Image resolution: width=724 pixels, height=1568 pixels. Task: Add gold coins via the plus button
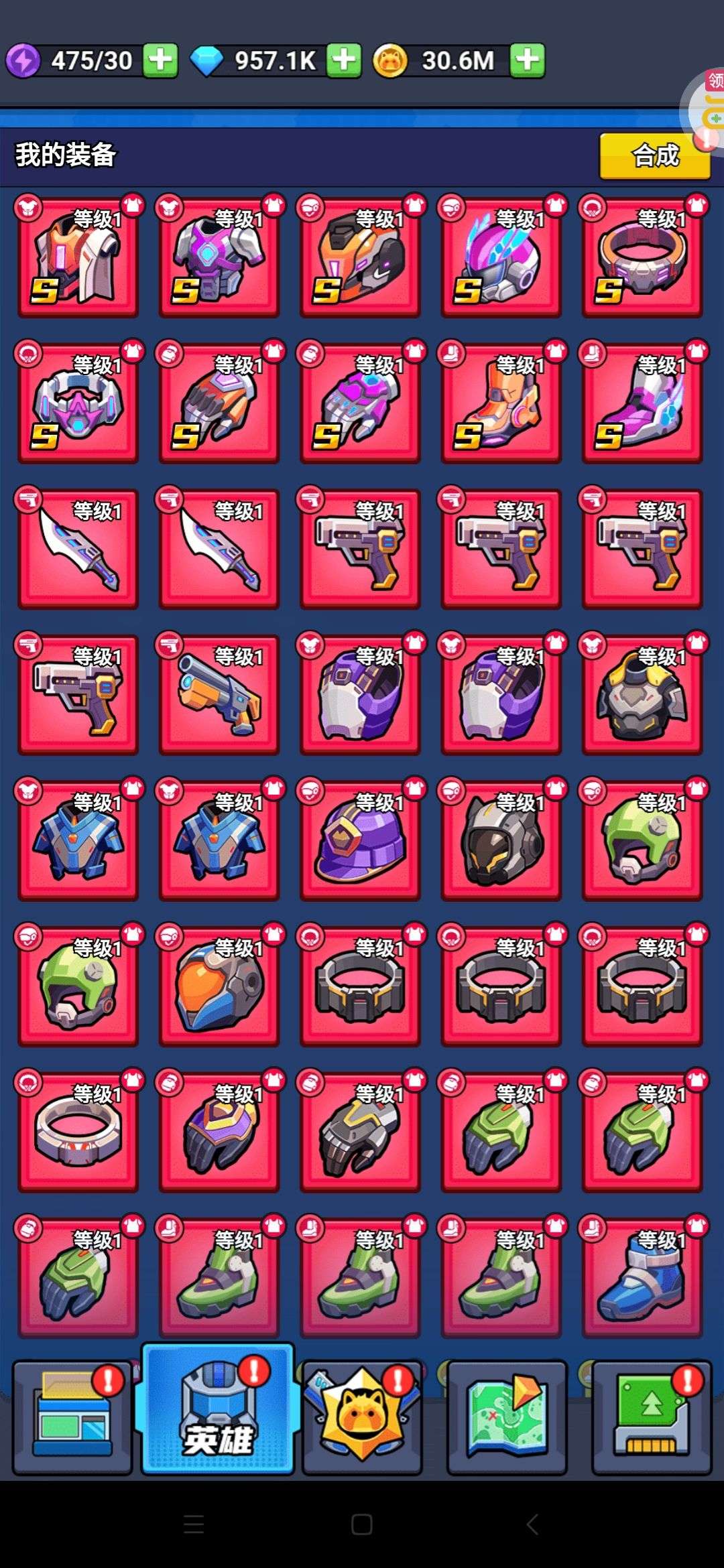[x=527, y=60]
